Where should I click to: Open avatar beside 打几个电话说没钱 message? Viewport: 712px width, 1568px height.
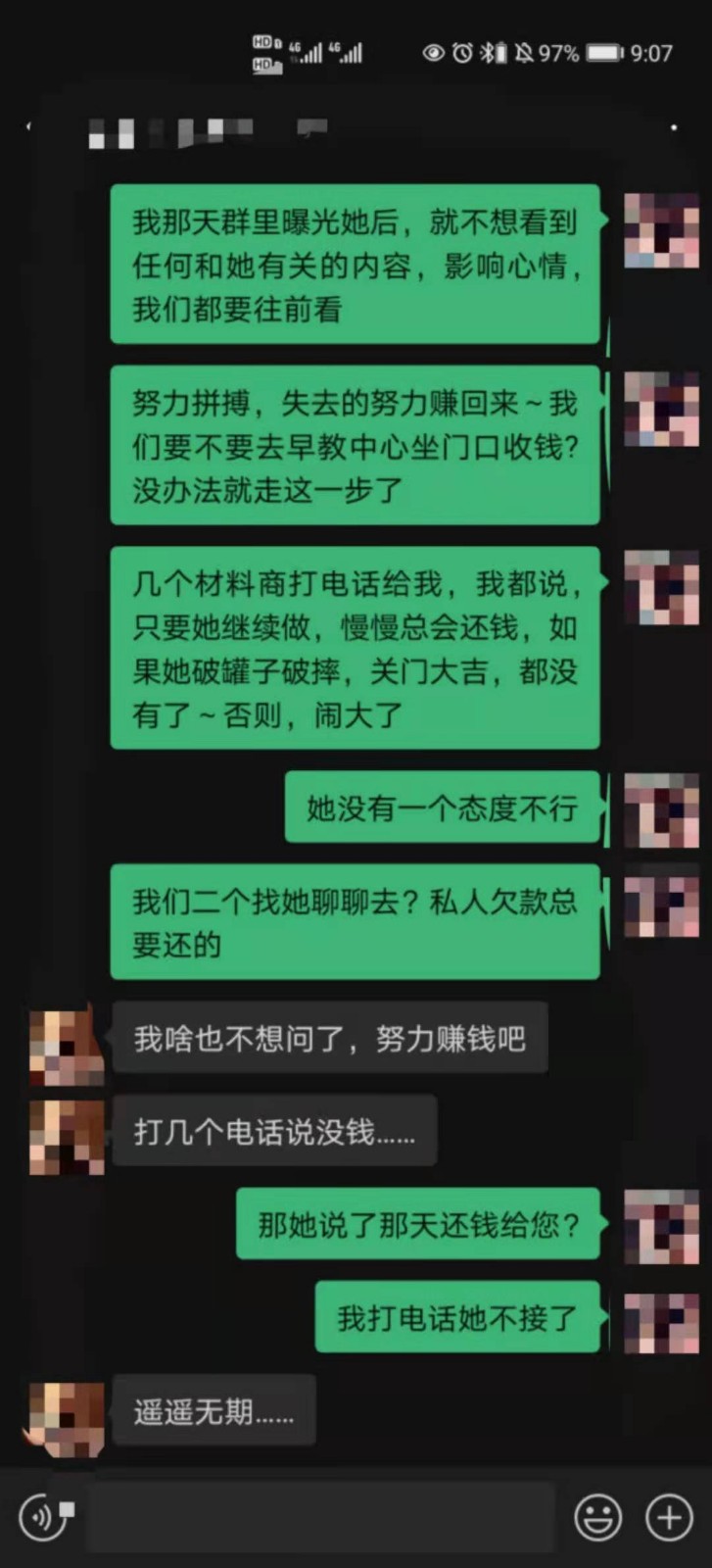(67, 1136)
